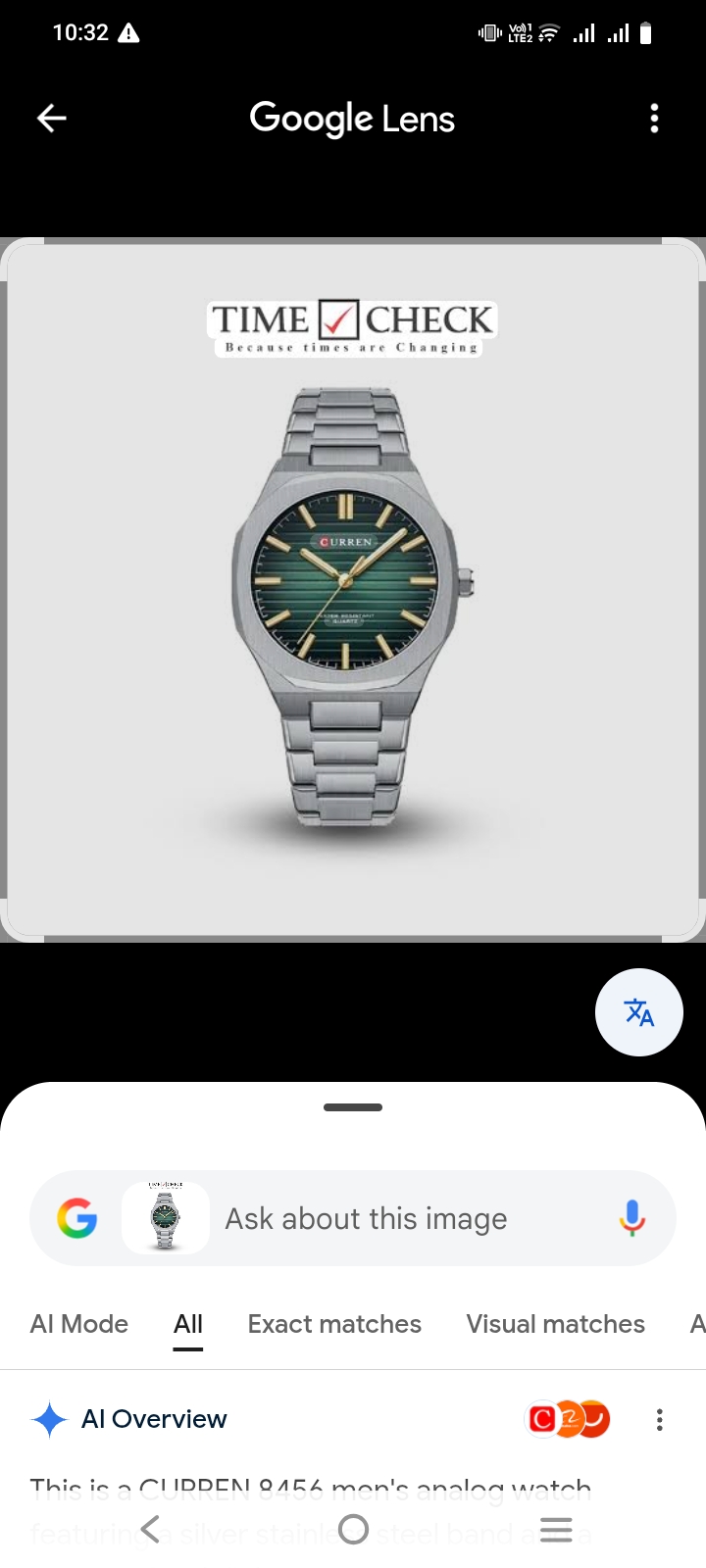View the AI Overview source icons
The width and height of the screenshot is (706, 1568).
coord(569,1419)
